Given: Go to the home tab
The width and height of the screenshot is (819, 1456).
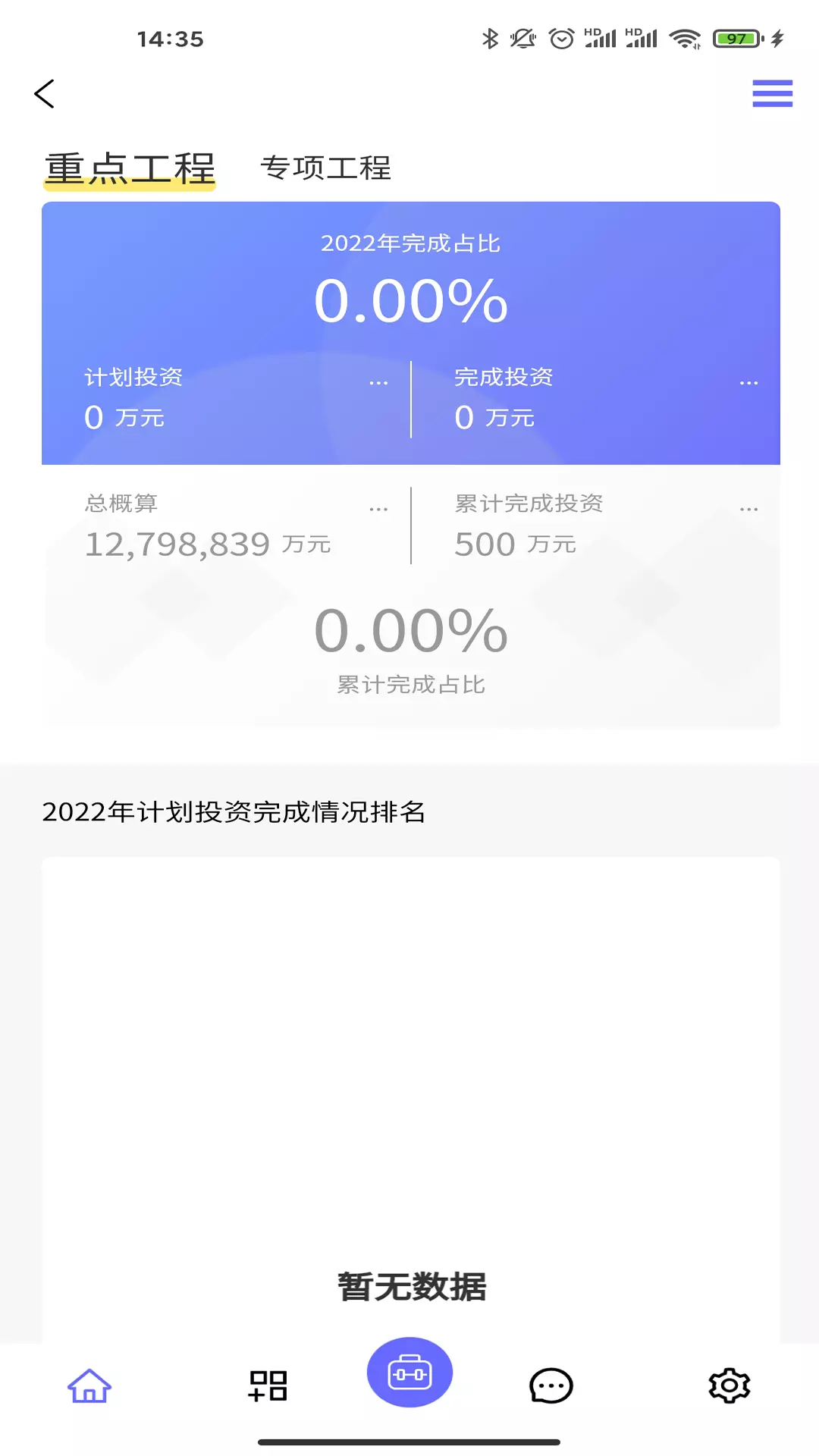Looking at the screenshot, I should pyautogui.click(x=89, y=1385).
